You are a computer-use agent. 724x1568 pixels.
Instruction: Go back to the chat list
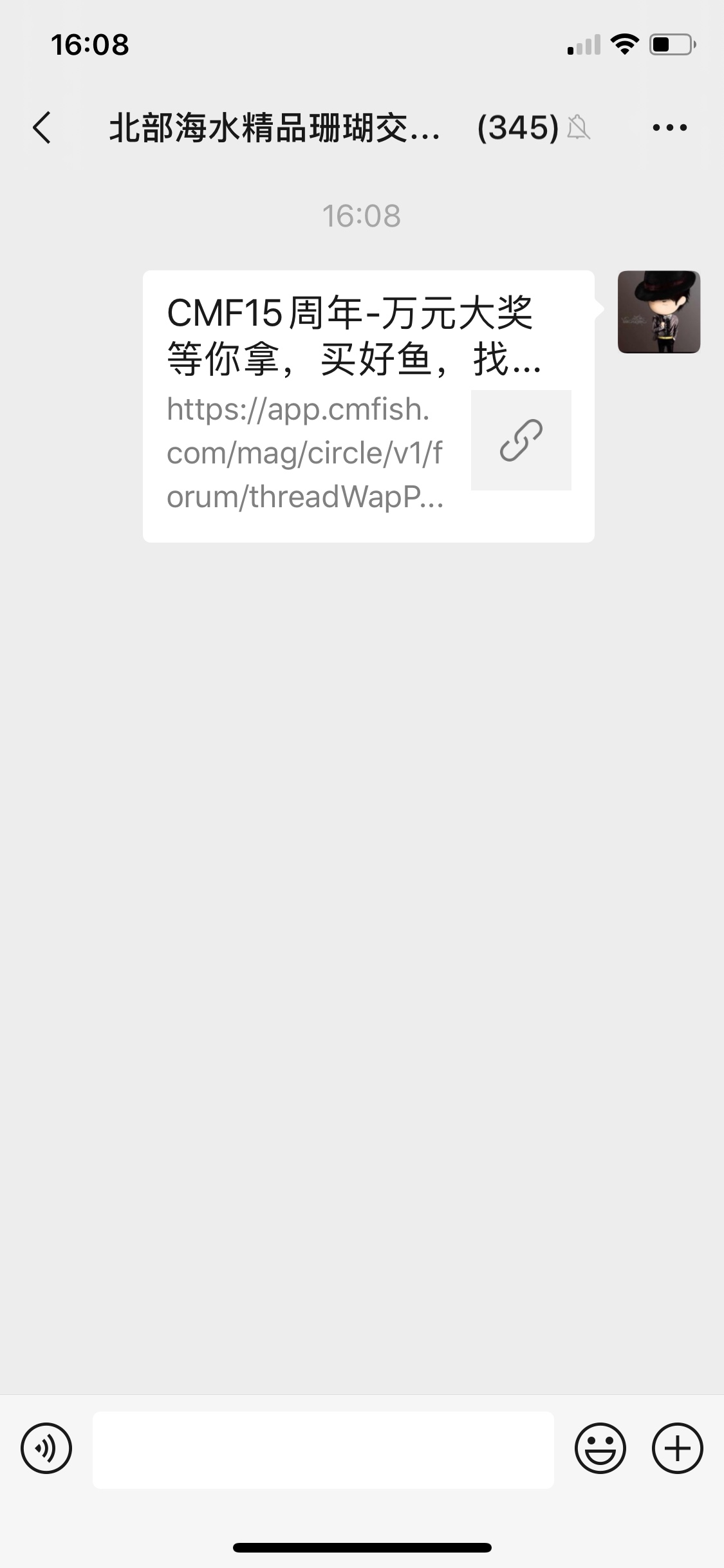42,127
